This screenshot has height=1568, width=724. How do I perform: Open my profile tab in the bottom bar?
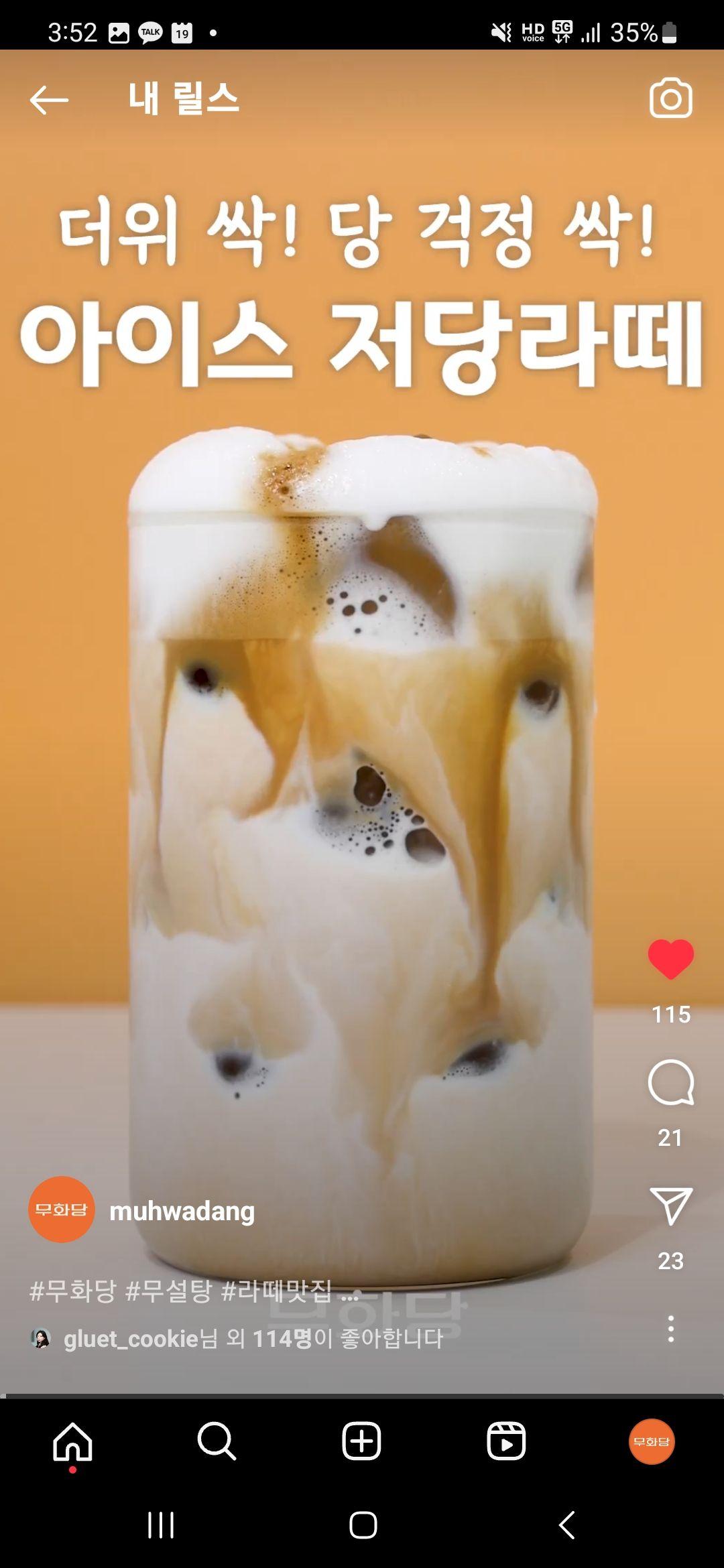click(651, 1441)
